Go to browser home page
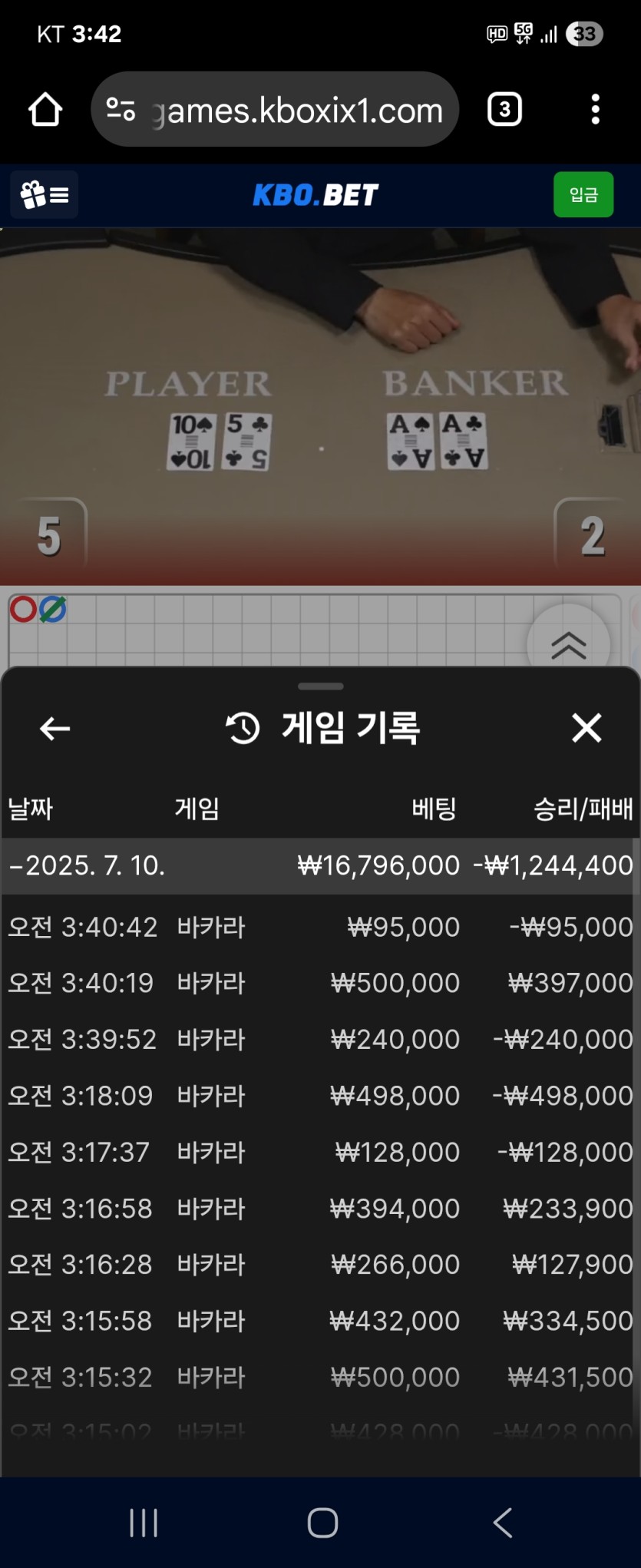 point(45,110)
